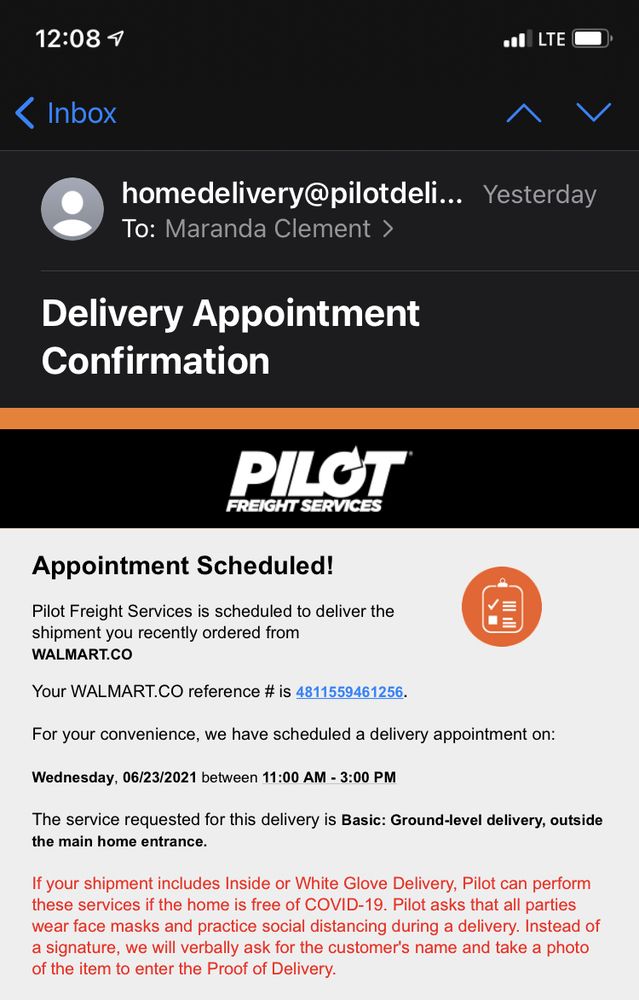Open WALMART.CO reference number 4811559461256
This screenshot has width=639, height=1000.
[350, 692]
